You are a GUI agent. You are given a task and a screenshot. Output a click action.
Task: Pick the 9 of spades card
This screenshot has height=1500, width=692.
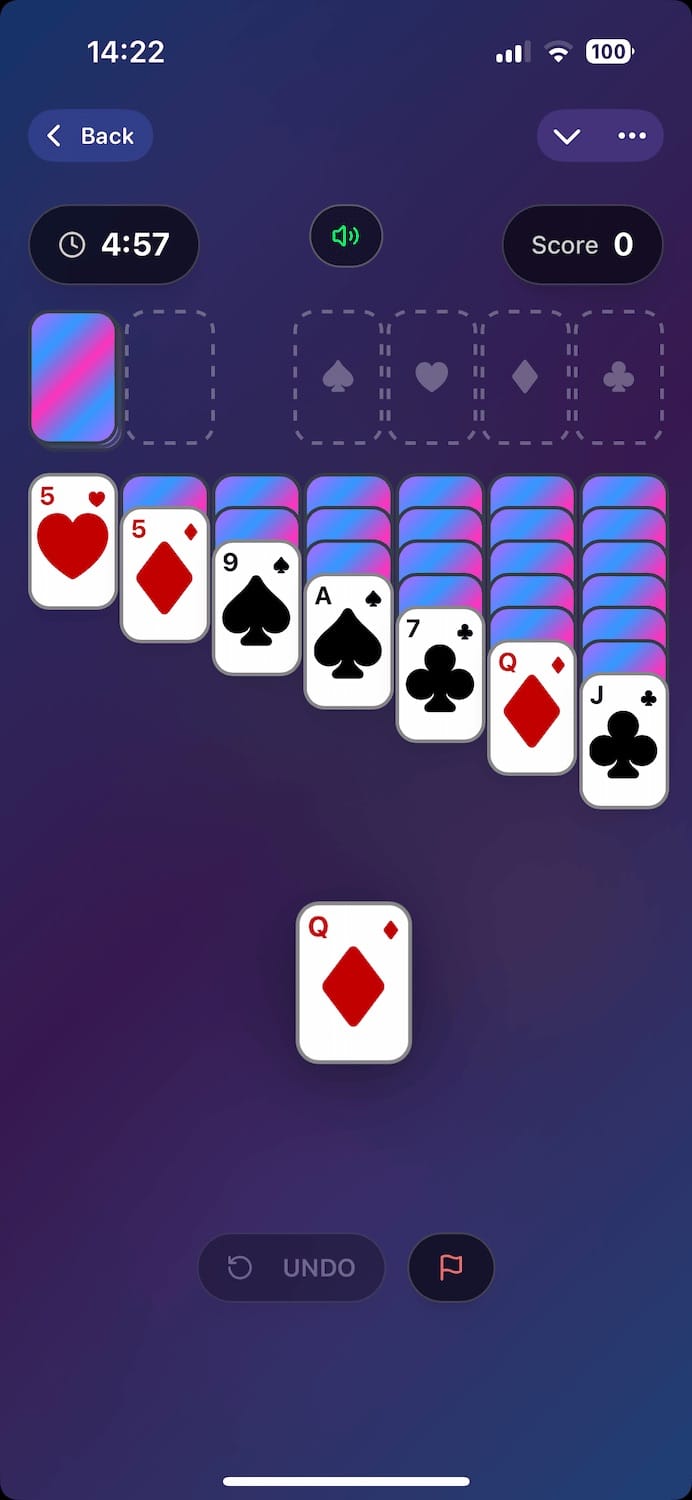coord(257,608)
